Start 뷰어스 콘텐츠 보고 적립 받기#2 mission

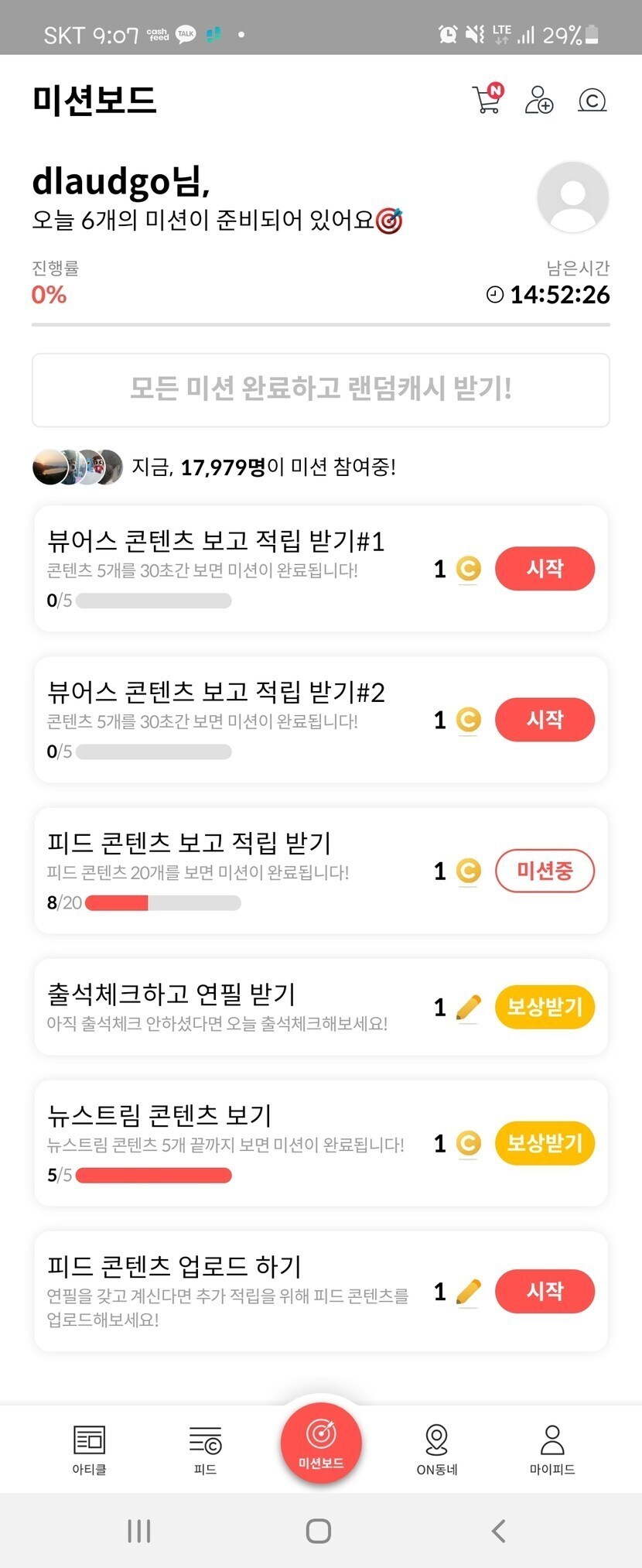(545, 720)
